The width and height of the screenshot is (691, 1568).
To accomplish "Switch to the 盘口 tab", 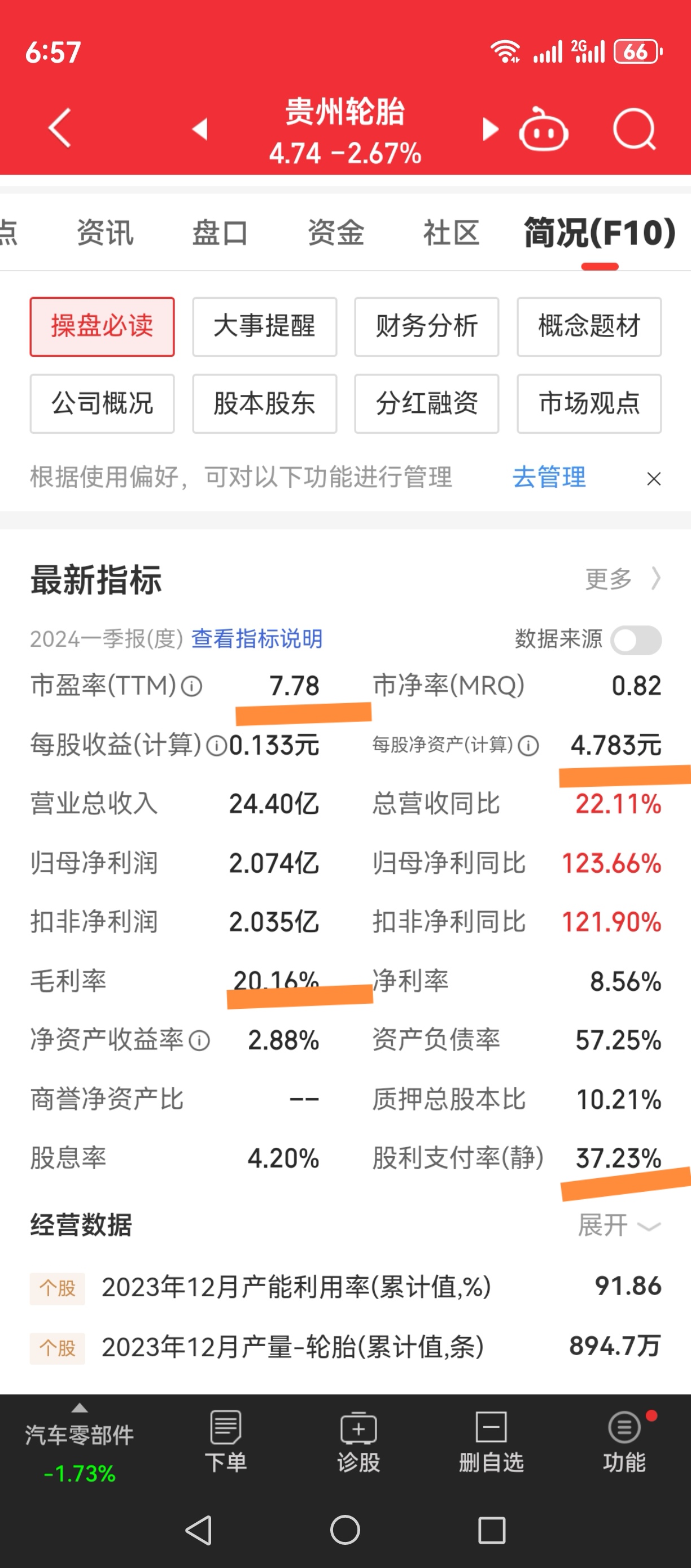I will click(x=220, y=233).
